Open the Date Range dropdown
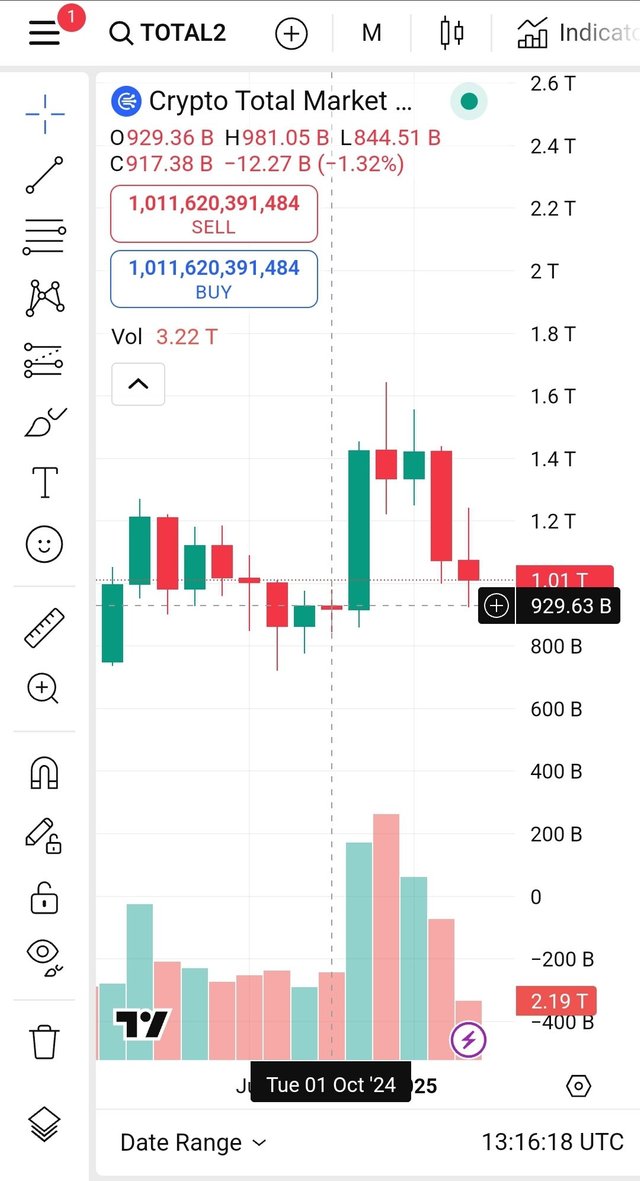 (x=194, y=1143)
